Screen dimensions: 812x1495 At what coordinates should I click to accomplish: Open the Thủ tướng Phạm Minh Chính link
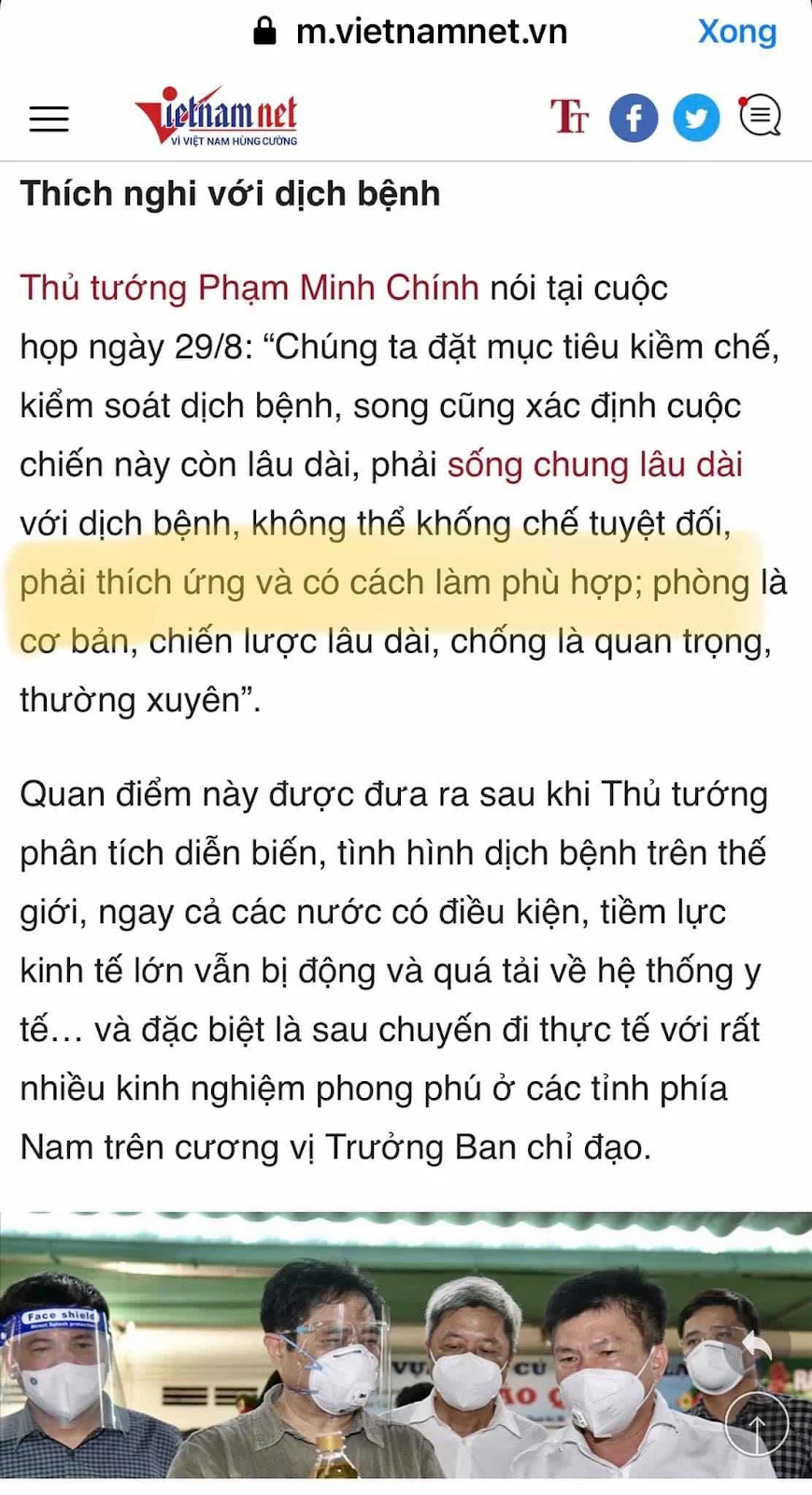(249, 288)
